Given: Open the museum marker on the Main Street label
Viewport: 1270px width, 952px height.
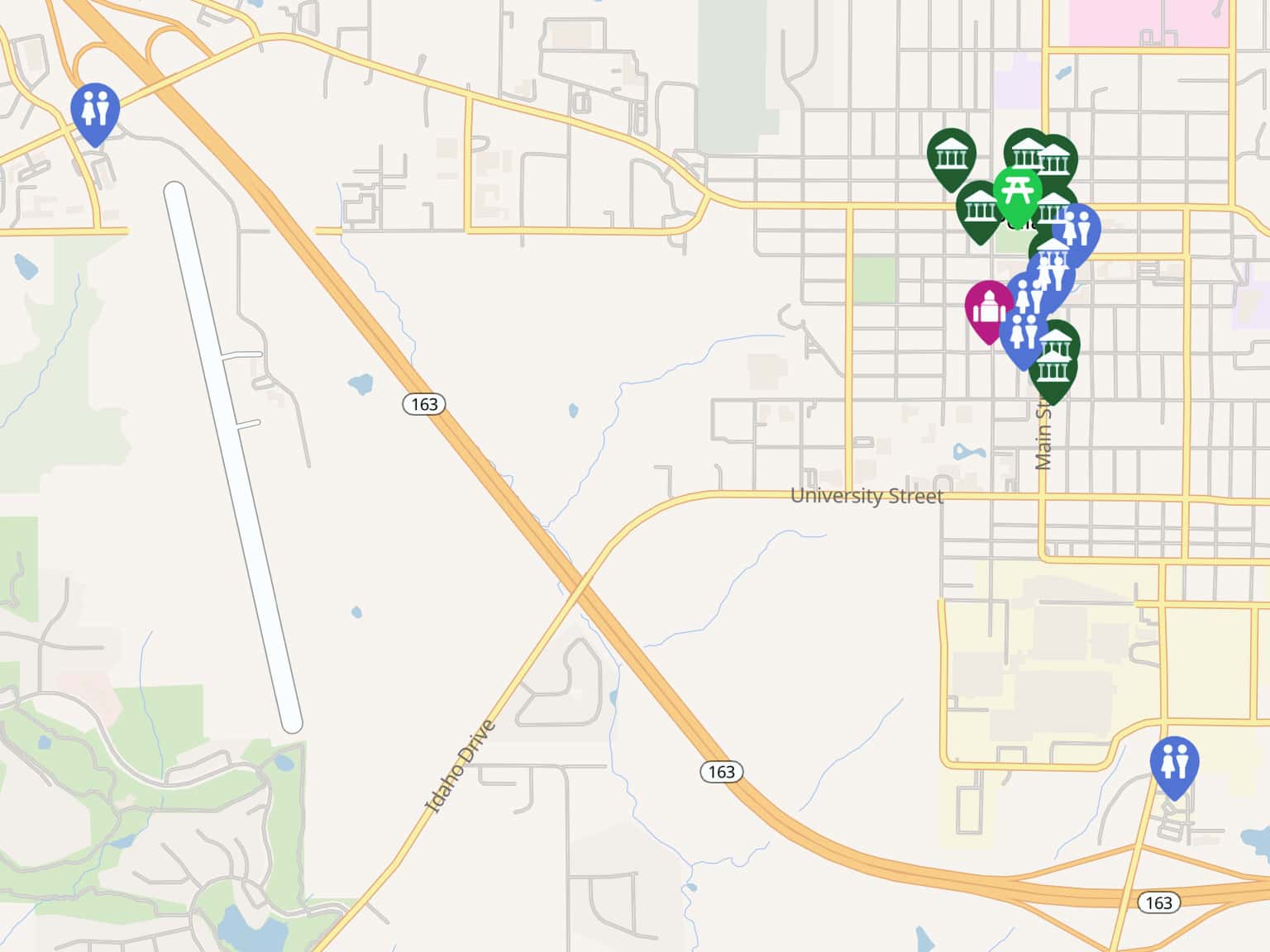Looking at the screenshot, I should click(x=1052, y=372).
